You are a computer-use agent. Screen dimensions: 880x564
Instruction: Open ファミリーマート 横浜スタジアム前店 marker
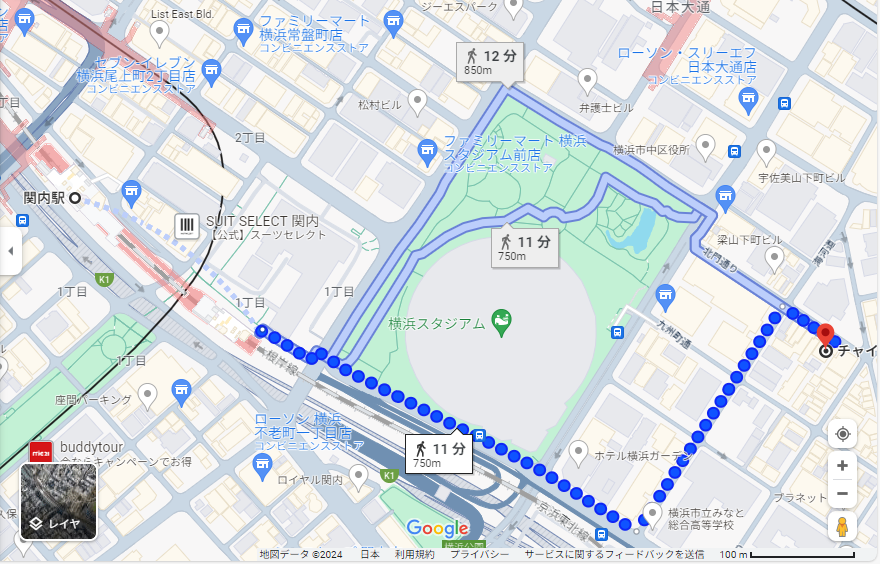pyautogui.click(x=427, y=150)
